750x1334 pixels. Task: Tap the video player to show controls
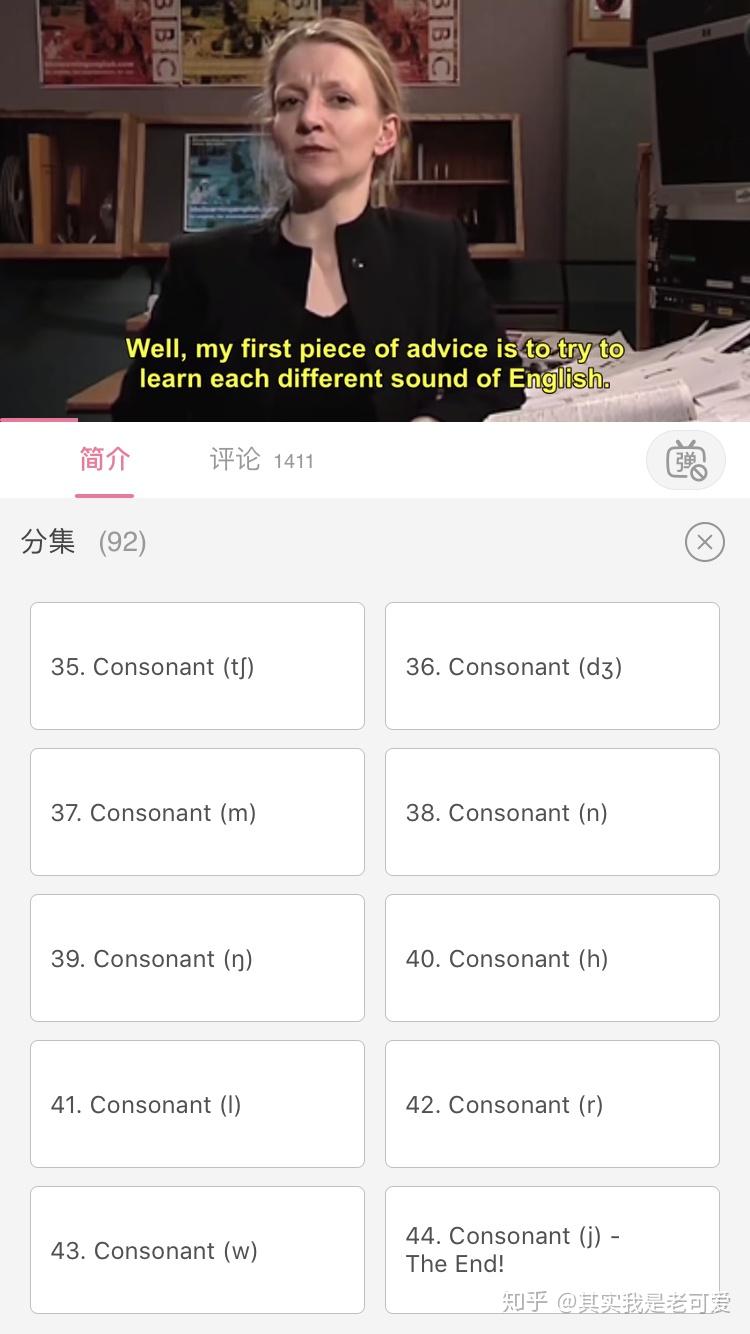click(x=375, y=210)
